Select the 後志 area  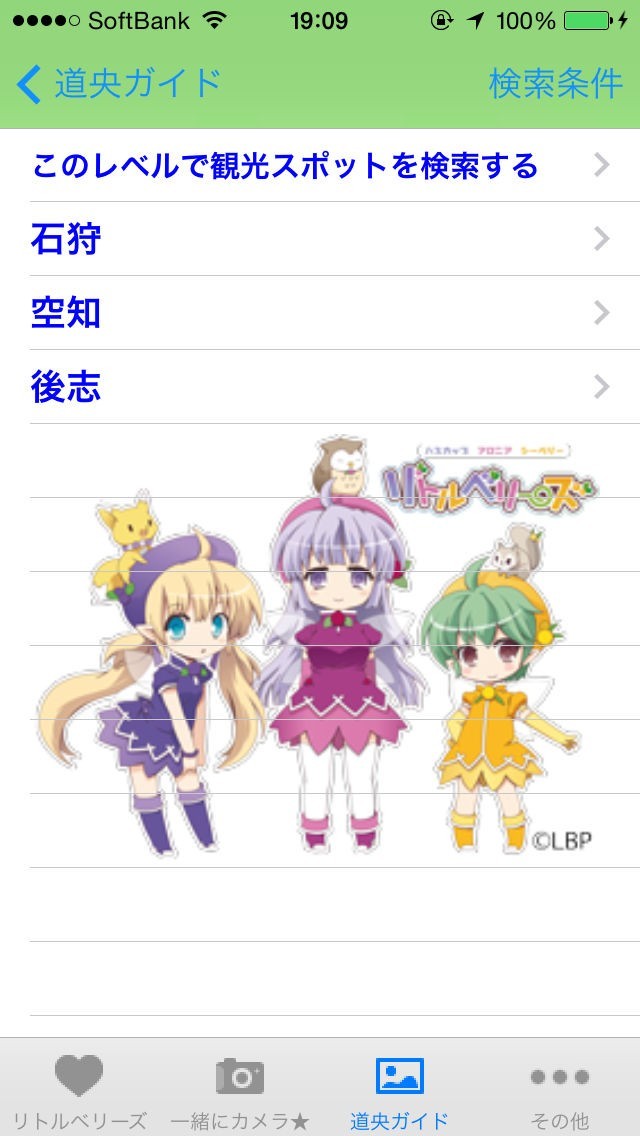[x=320, y=387]
